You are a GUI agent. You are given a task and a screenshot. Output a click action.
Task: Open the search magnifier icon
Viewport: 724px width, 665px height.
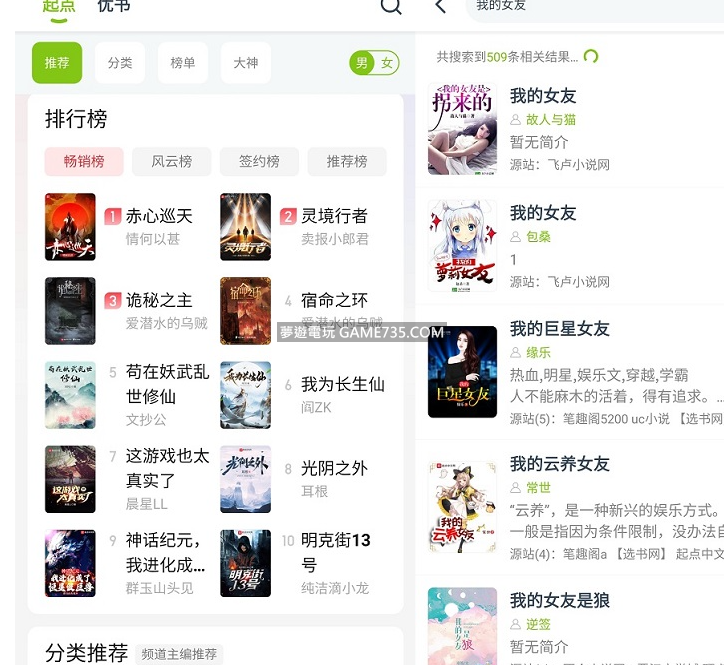391,6
